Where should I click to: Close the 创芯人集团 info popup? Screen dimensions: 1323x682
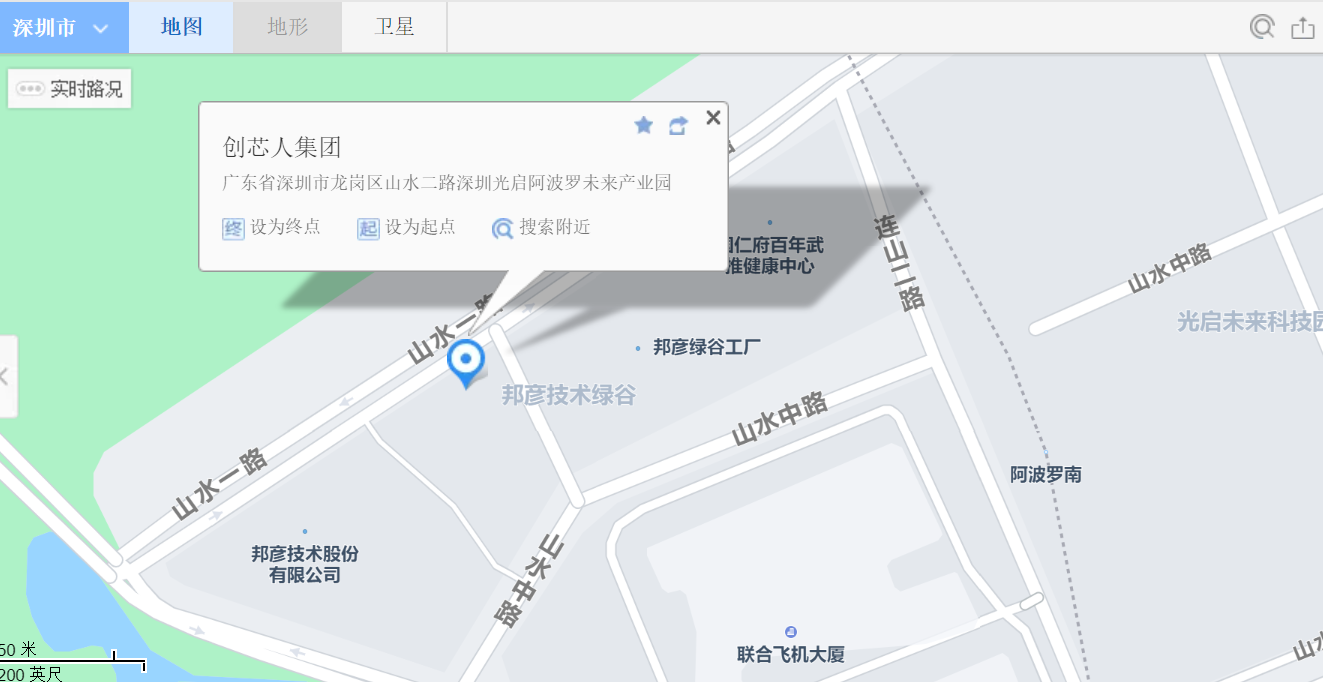point(713,118)
